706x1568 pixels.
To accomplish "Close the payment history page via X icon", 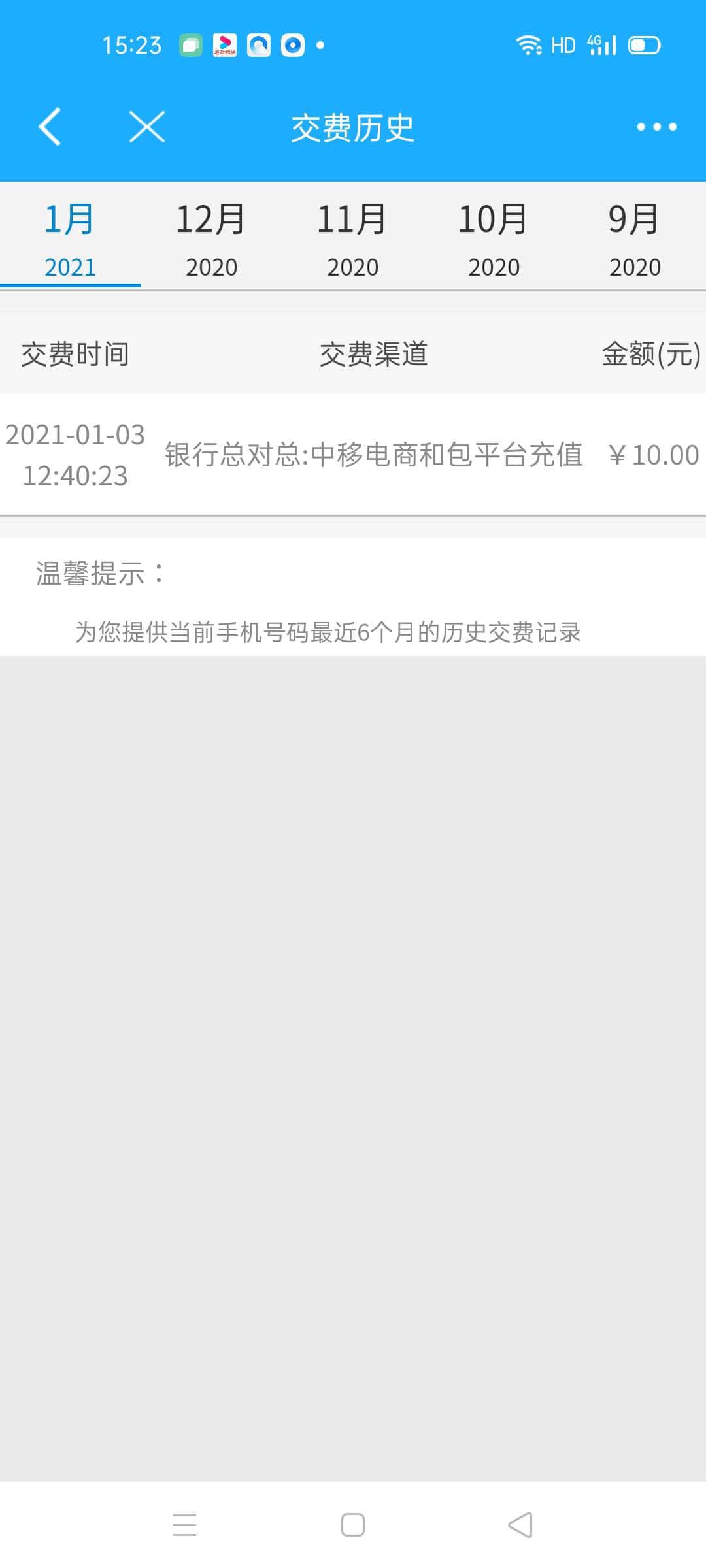I will tap(145, 127).
